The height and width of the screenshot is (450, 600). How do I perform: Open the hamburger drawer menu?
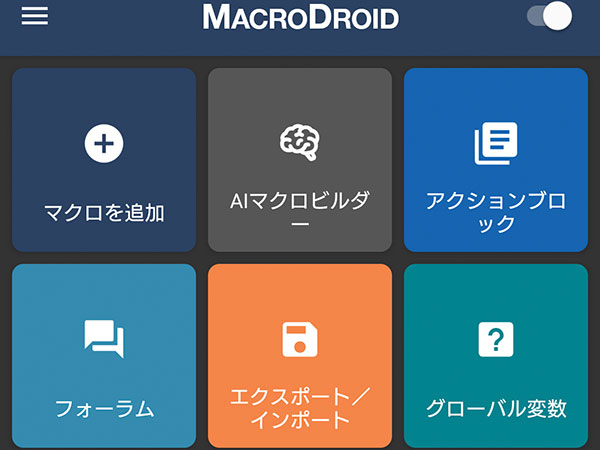point(35,16)
